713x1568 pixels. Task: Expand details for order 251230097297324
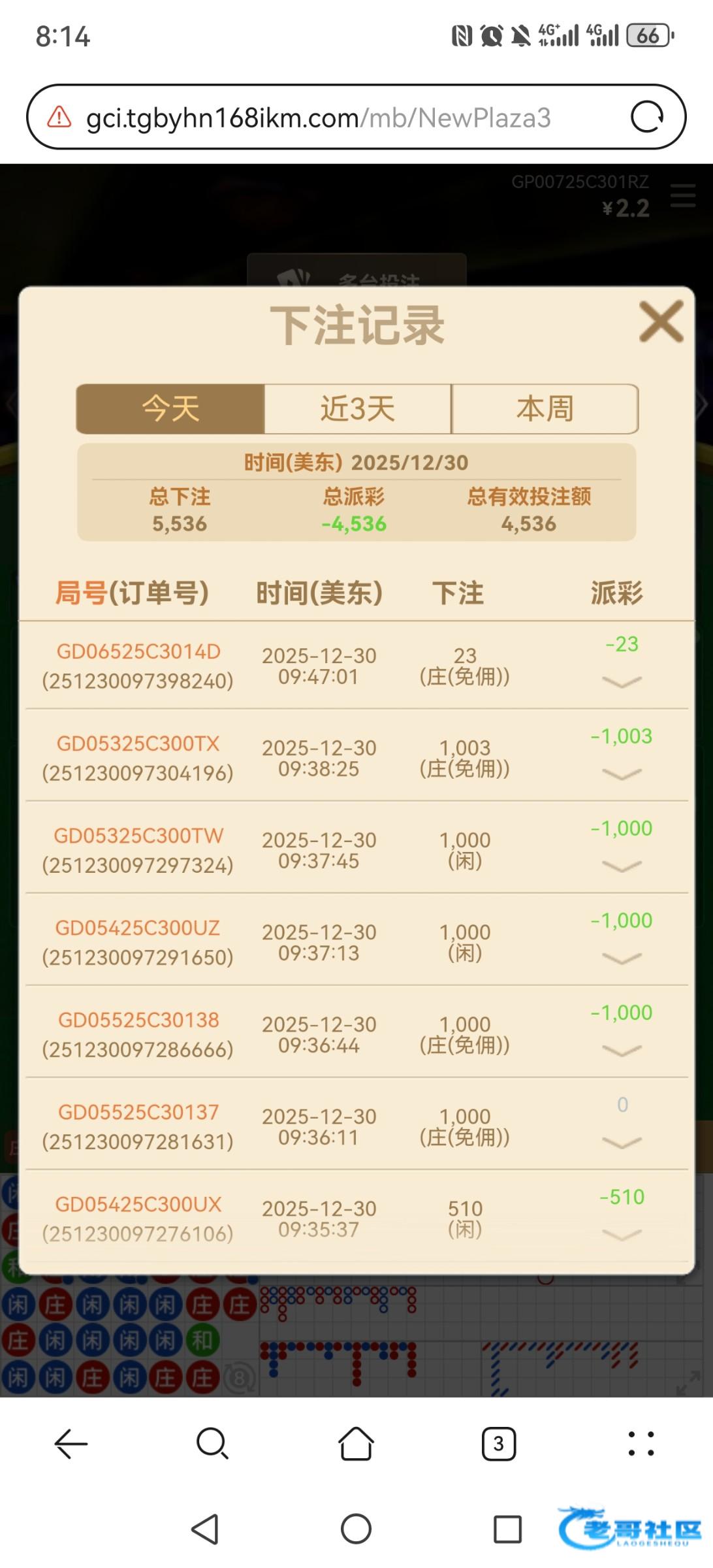pos(621,866)
